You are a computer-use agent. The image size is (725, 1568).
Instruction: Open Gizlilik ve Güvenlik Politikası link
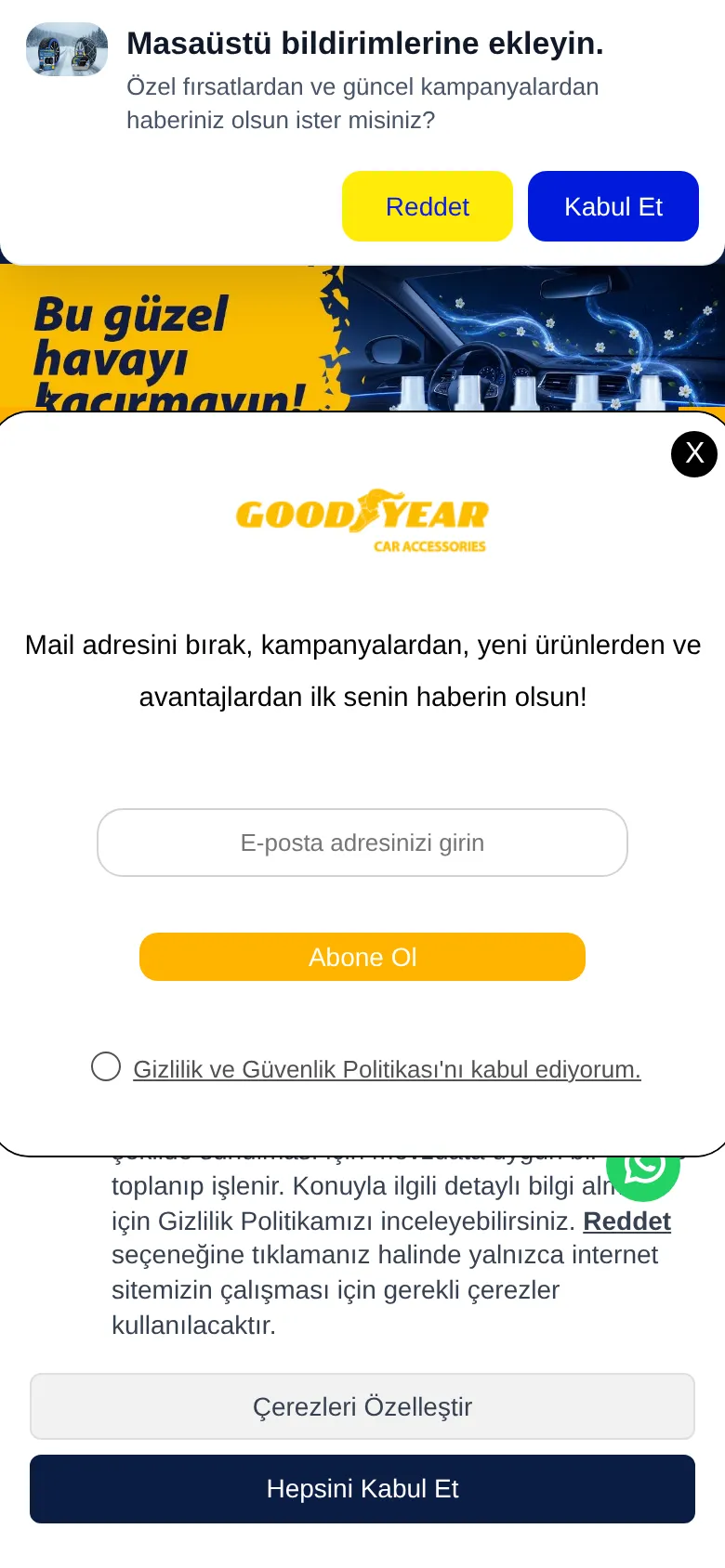click(387, 1069)
